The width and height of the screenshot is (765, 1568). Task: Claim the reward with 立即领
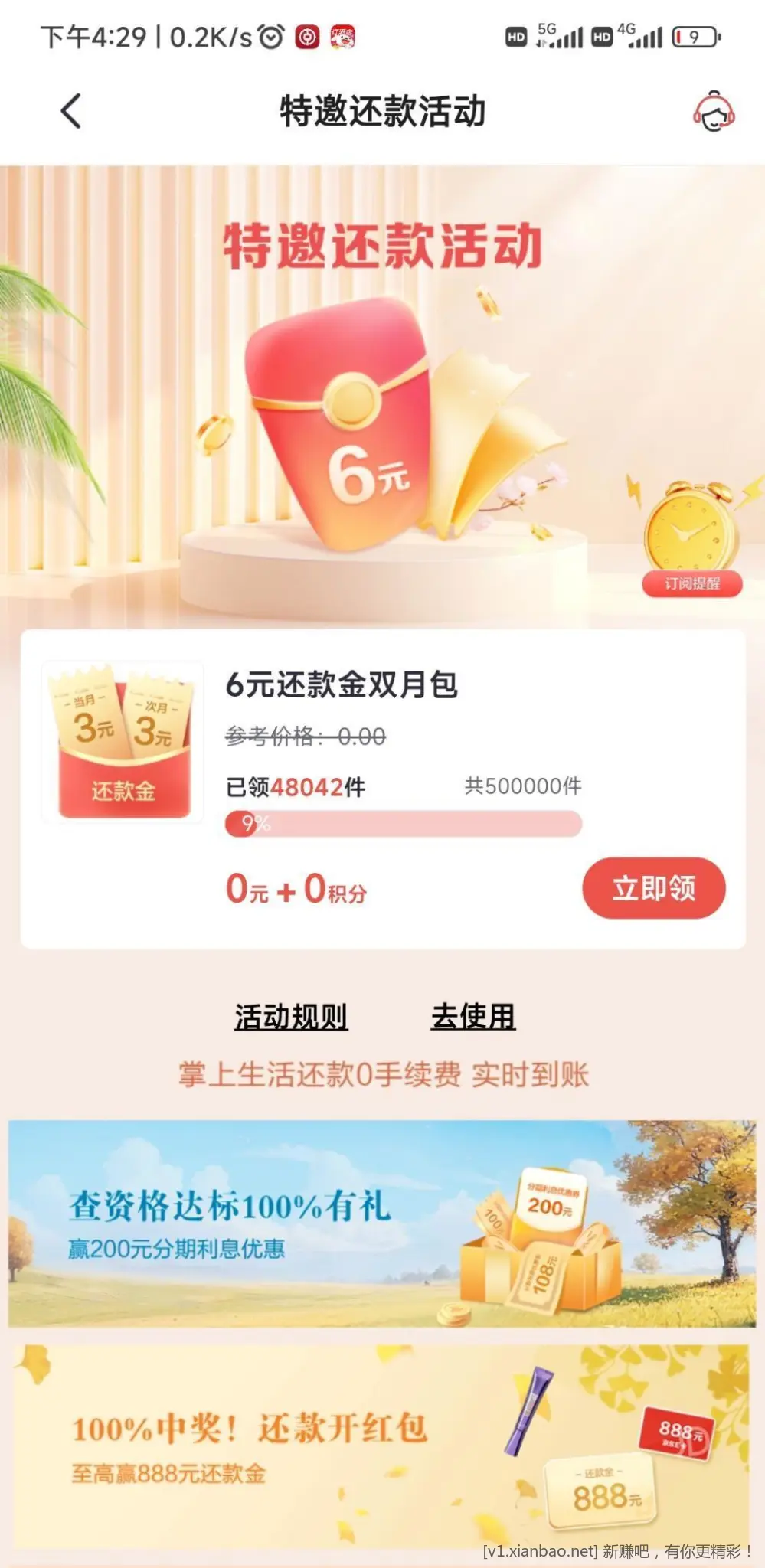[653, 888]
